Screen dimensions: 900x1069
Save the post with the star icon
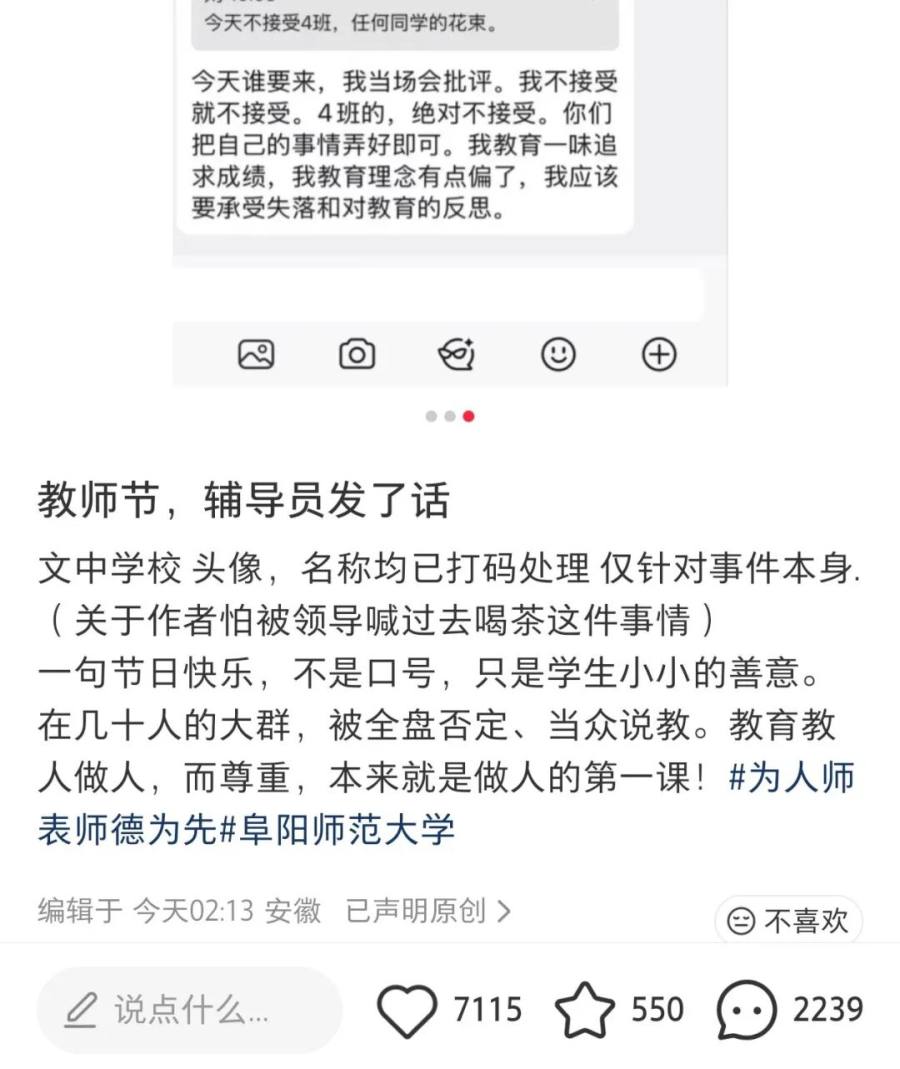(585, 1010)
